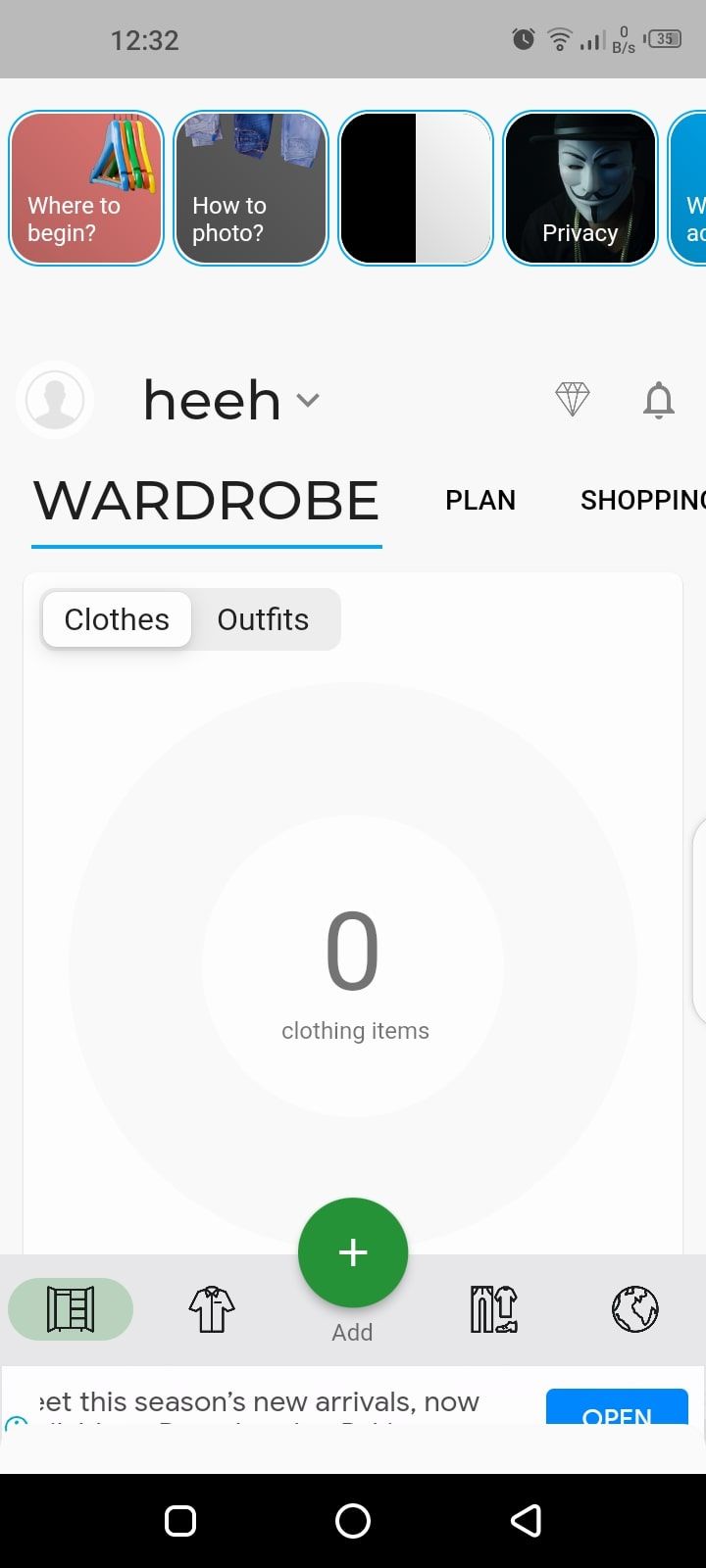Tap the profile avatar picture
The image size is (706, 1568).
coord(55,400)
